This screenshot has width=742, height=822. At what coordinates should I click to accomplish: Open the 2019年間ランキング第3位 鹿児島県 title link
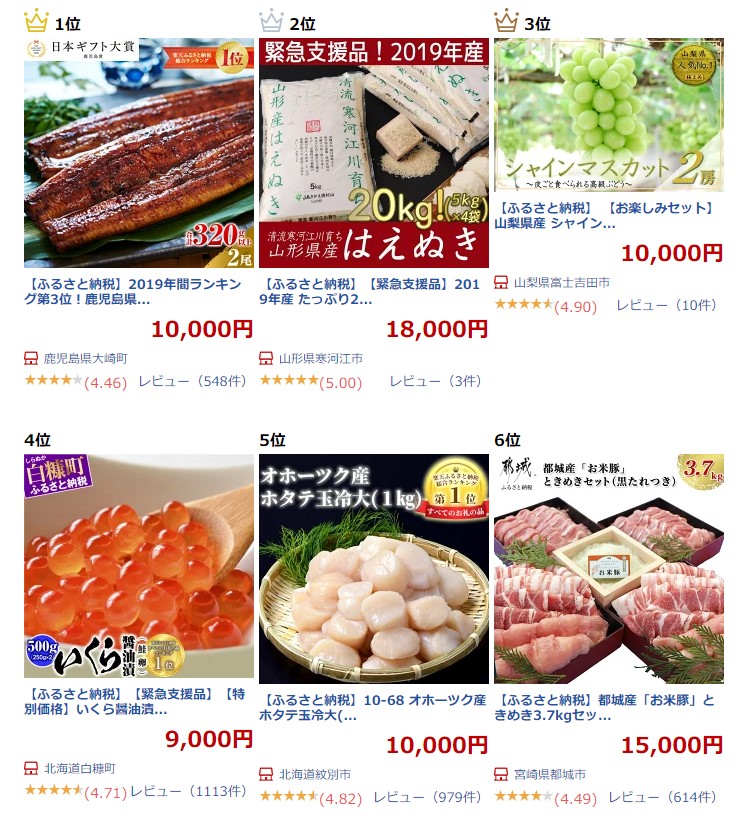pyautogui.click(x=137, y=290)
